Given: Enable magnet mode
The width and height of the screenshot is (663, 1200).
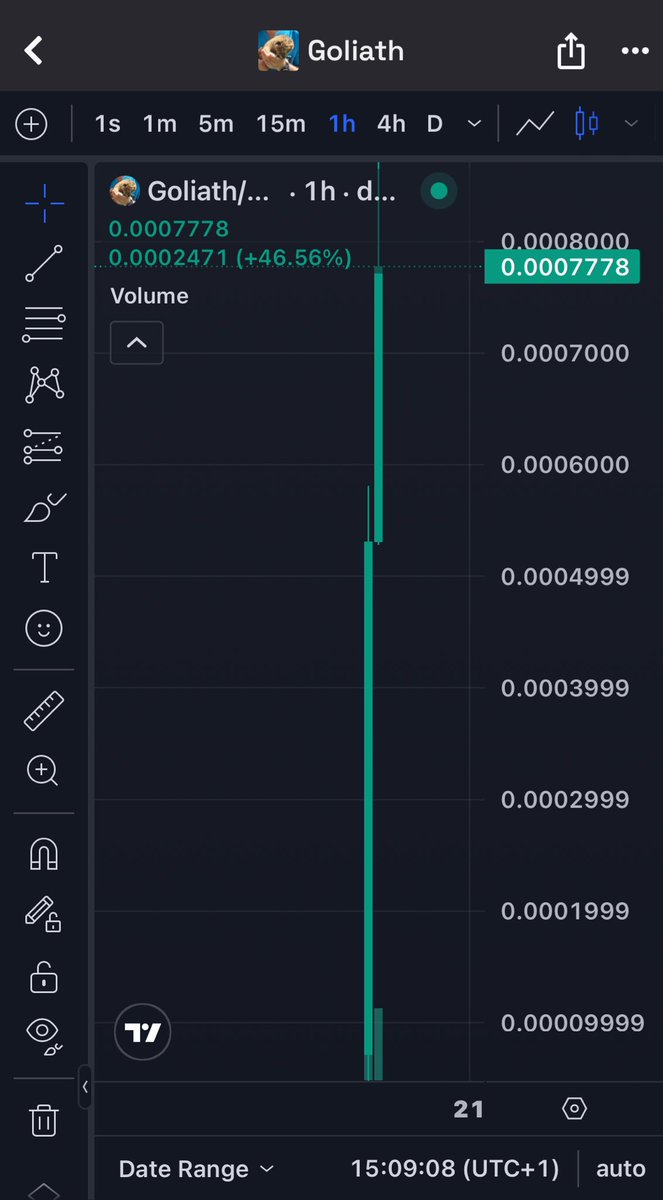Looking at the screenshot, I should (44, 853).
